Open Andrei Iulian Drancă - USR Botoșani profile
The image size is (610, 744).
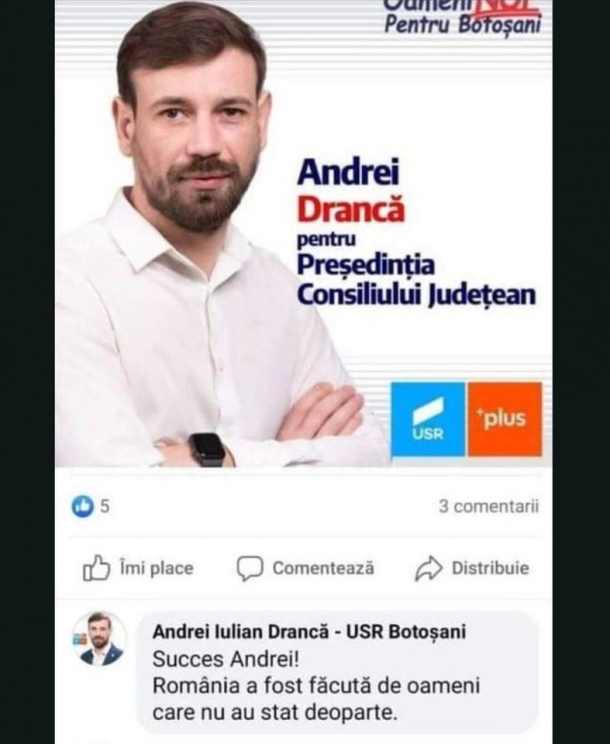click(308, 633)
